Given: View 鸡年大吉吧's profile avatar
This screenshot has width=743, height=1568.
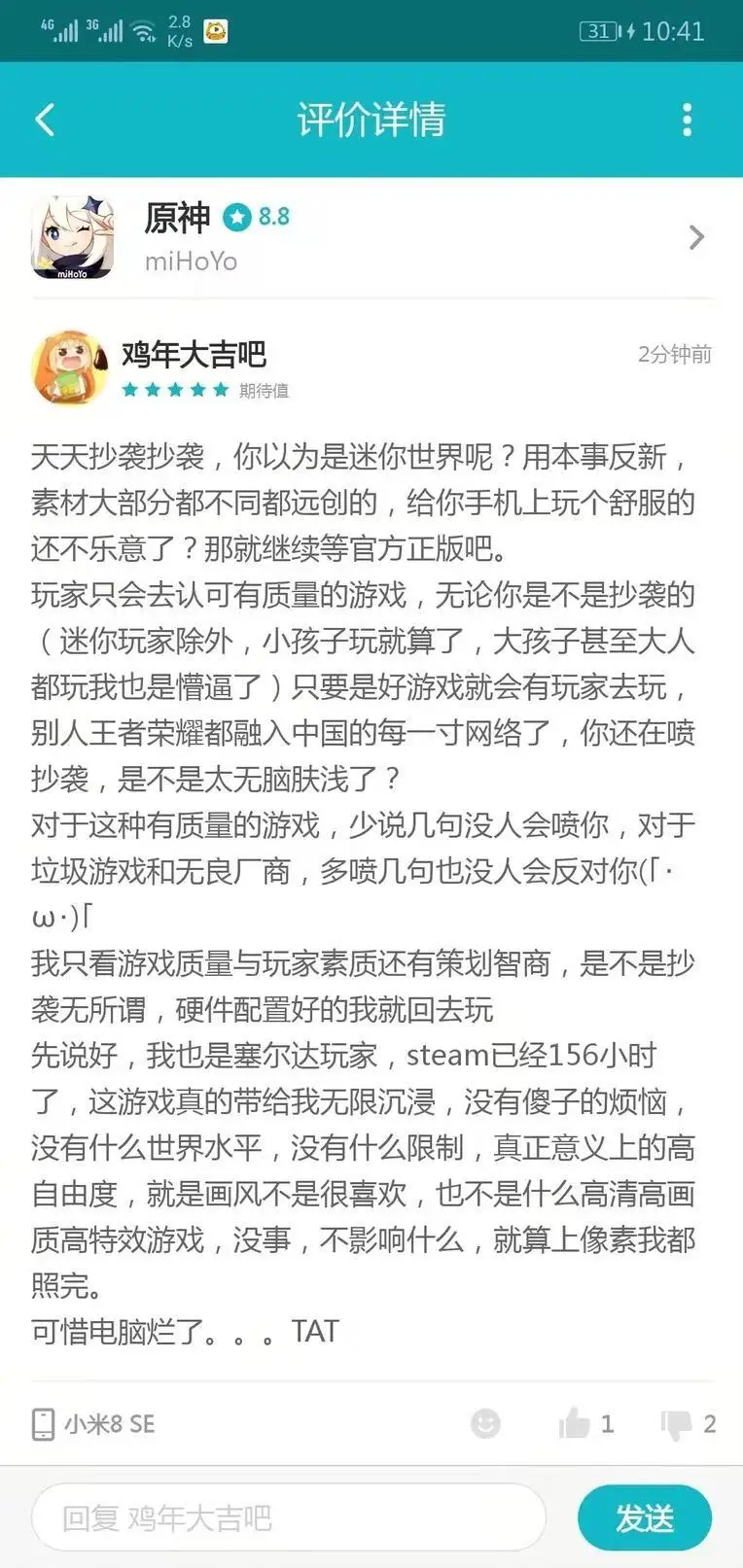Looking at the screenshot, I should [x=70, y=367].
